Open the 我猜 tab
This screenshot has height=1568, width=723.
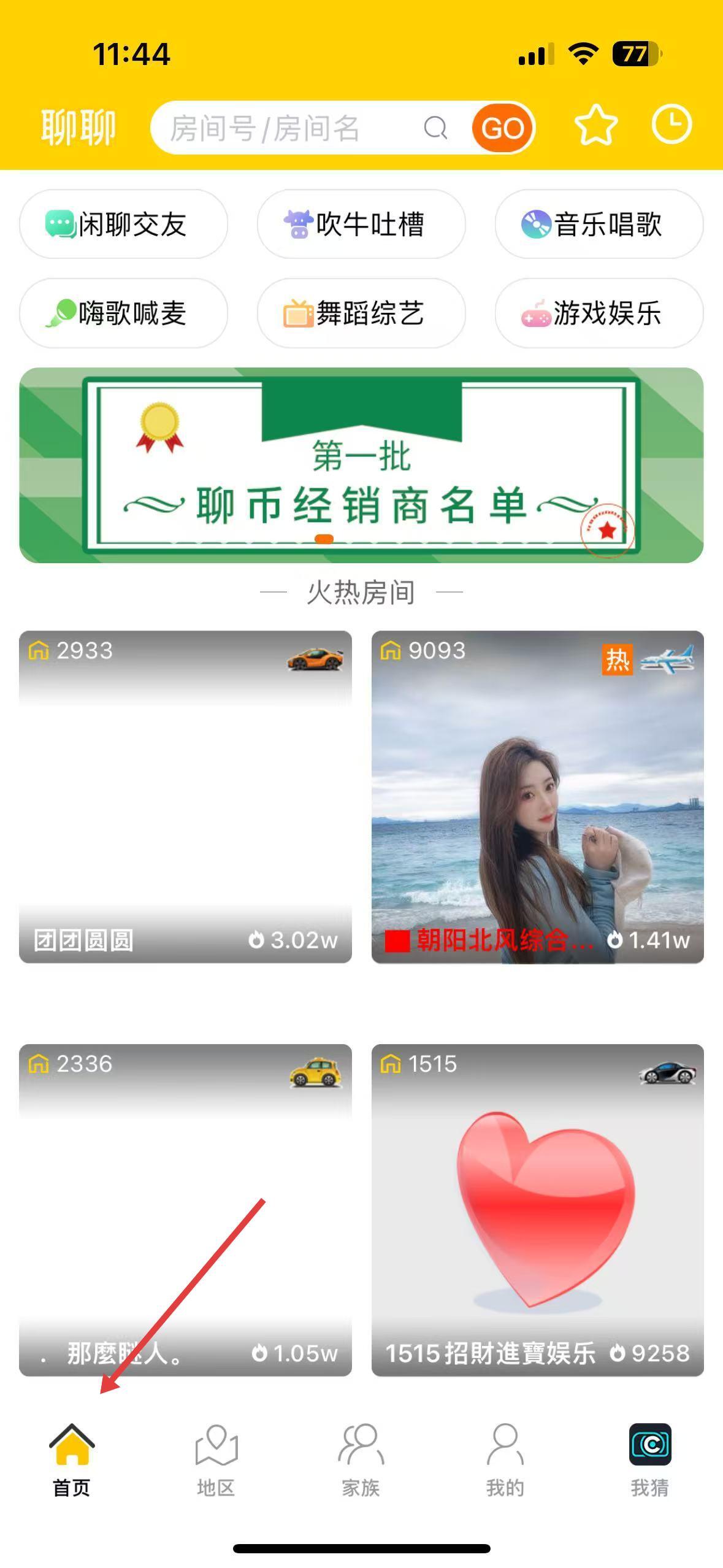point(649,1460)
